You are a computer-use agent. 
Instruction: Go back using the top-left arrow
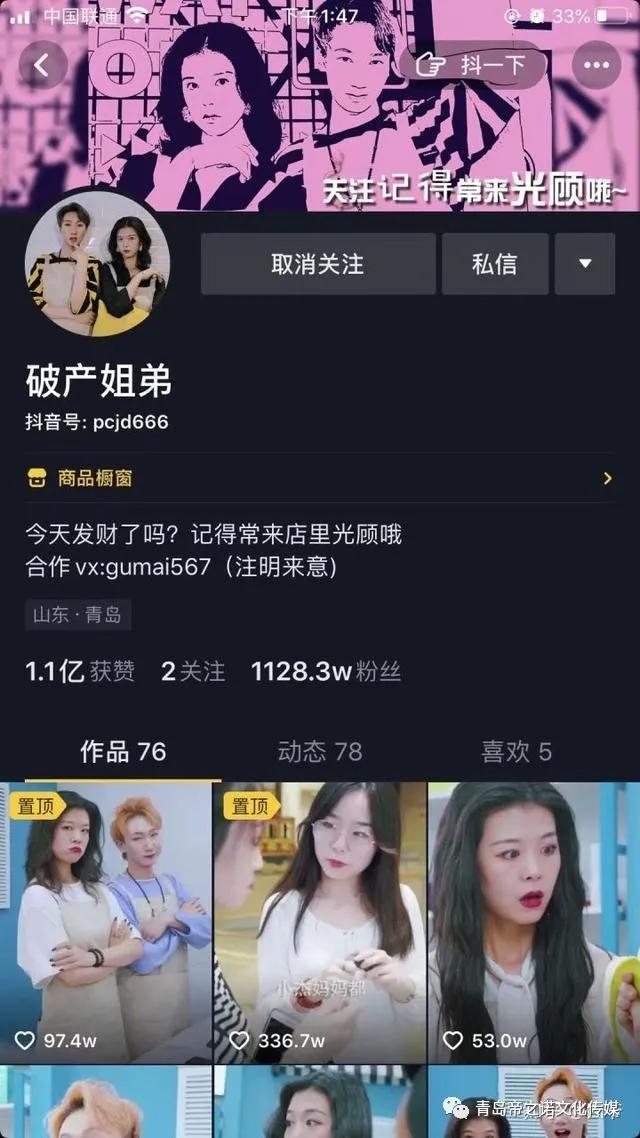(42, 66)
